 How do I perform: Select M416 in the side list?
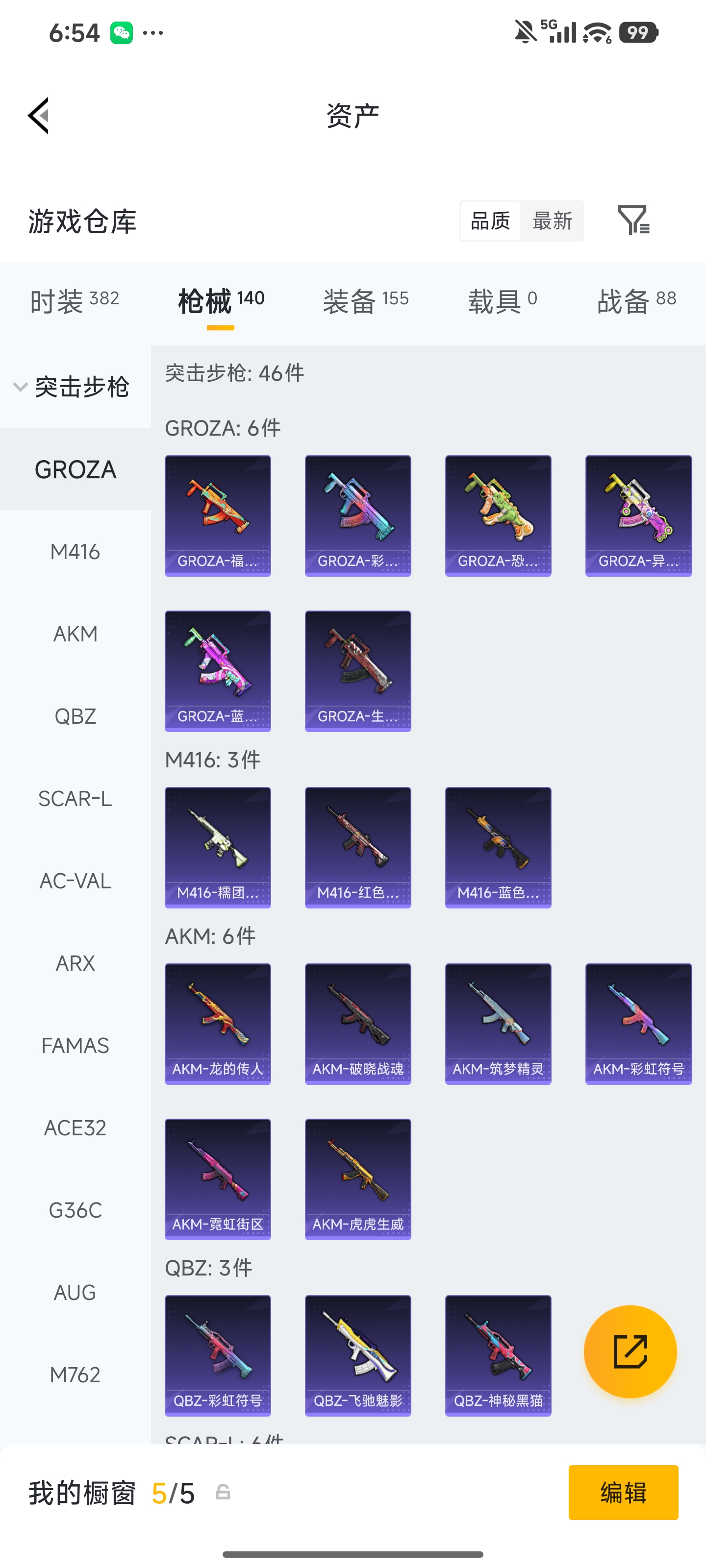click(x=76, y=551)
